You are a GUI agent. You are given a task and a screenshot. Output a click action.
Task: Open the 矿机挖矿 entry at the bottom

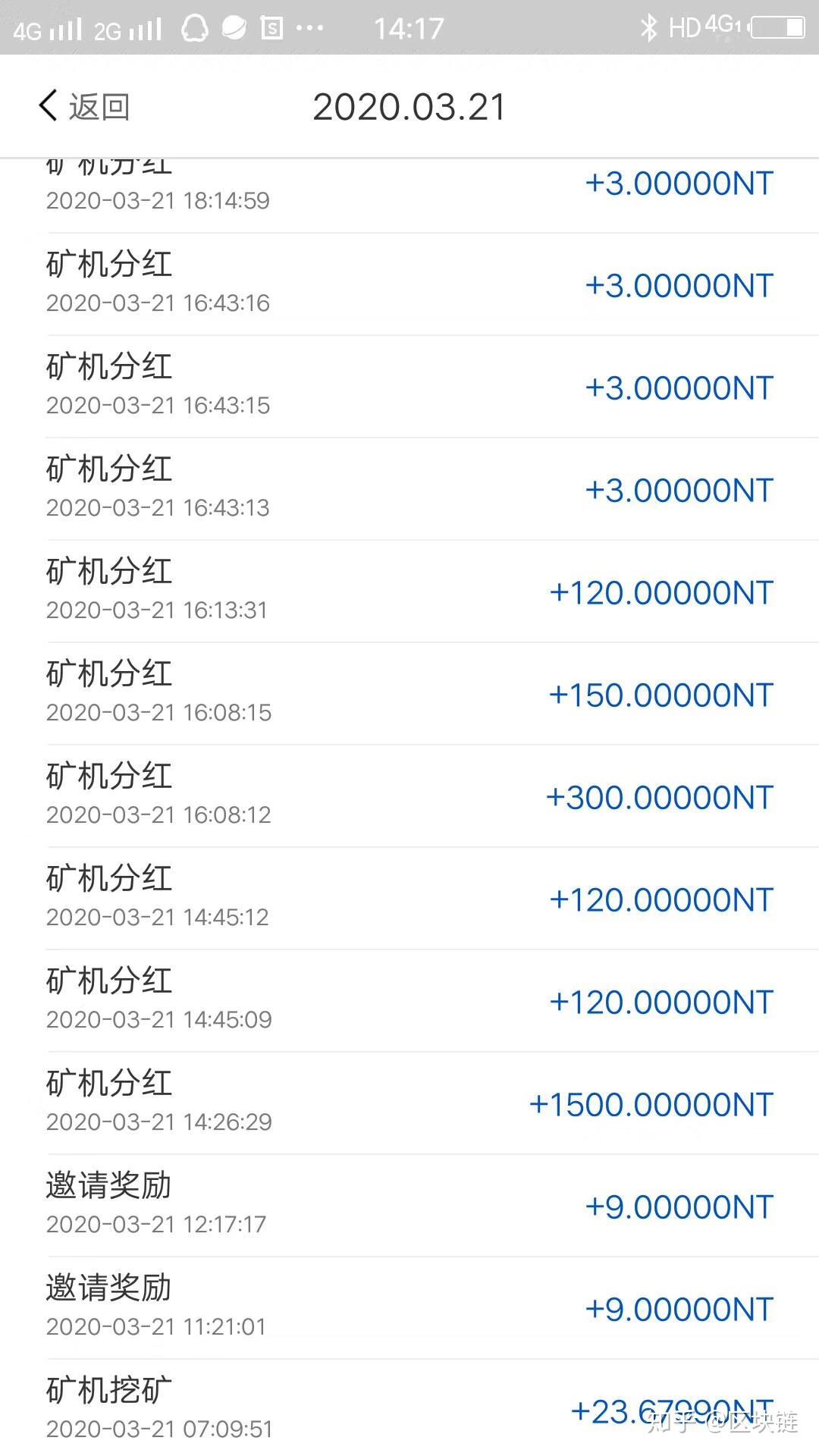409,1407
